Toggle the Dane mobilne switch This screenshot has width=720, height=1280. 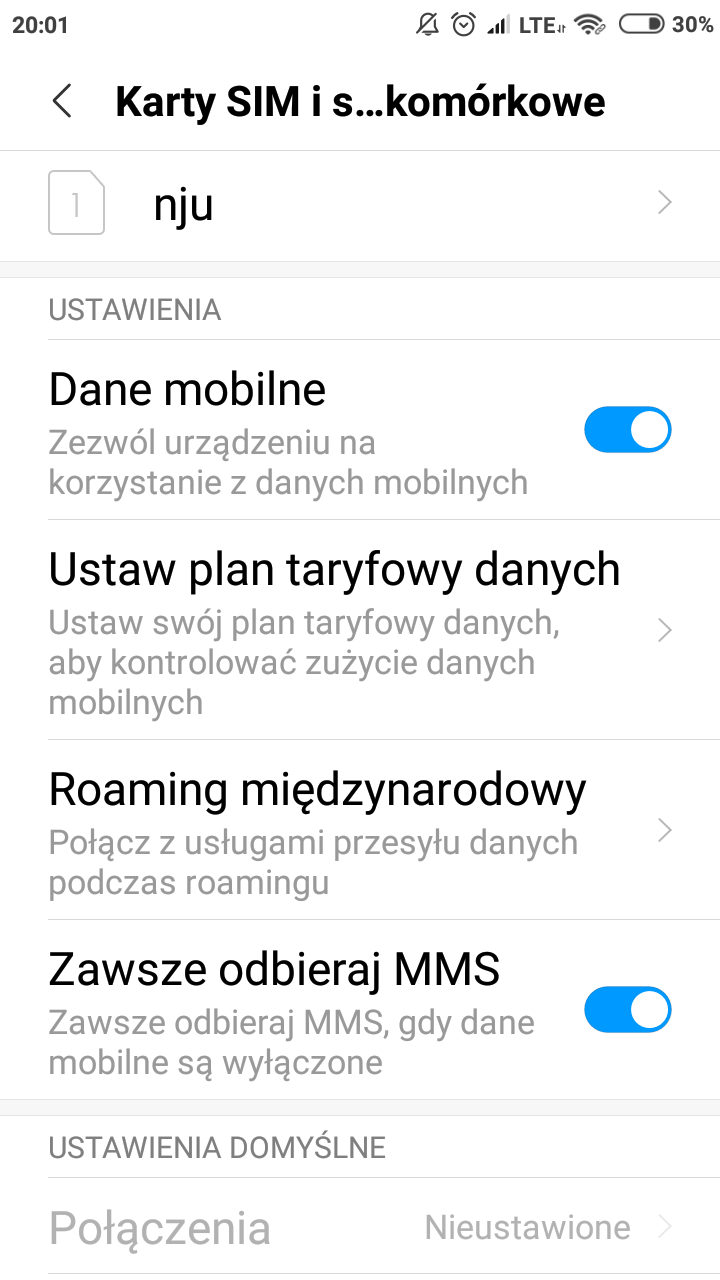click(x=627, y=430)
